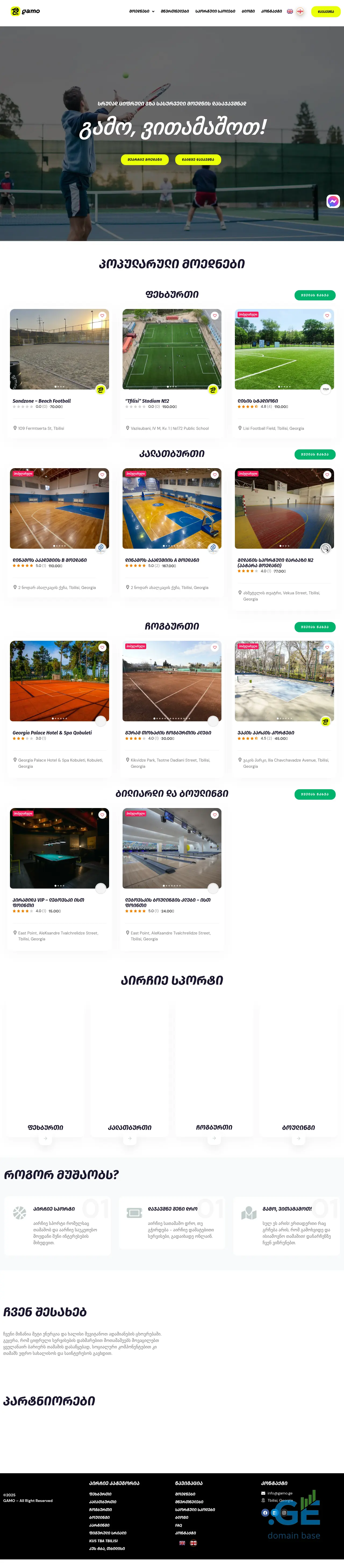Image resolution: width=344 pixels, height=1568 pixels.
Task: Favorite Sandzone – Beach Football with its heart
Action: click(x=102, y=315)
